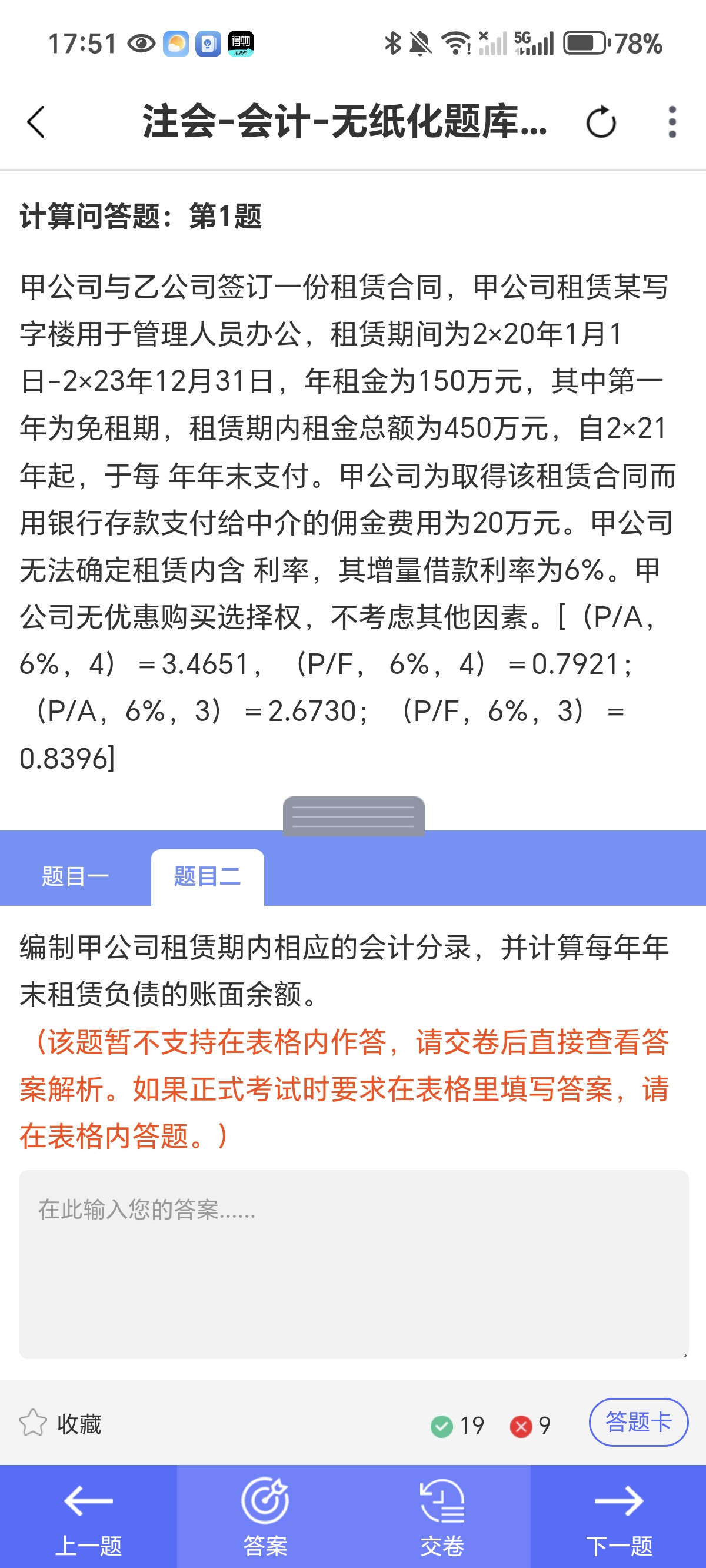Open the 答题卡 answer sheet
This screenshot has height=1568, width=706.
click(x=638, y=1423)
